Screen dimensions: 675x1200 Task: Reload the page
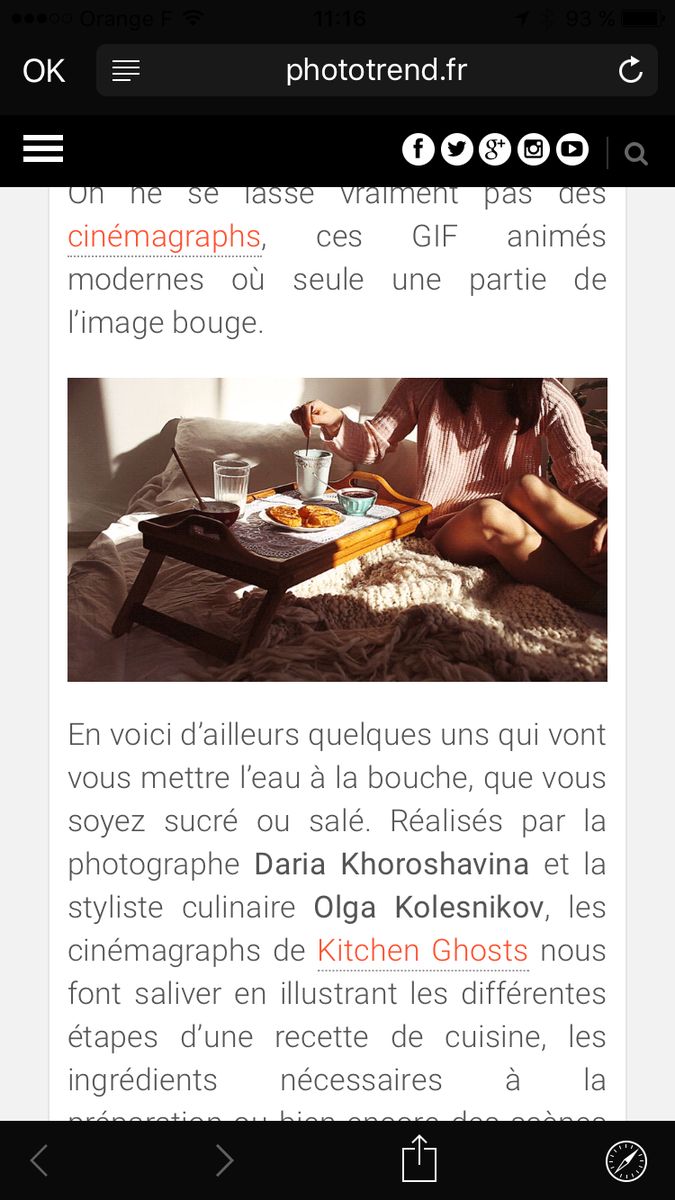(x=630, y=70)
